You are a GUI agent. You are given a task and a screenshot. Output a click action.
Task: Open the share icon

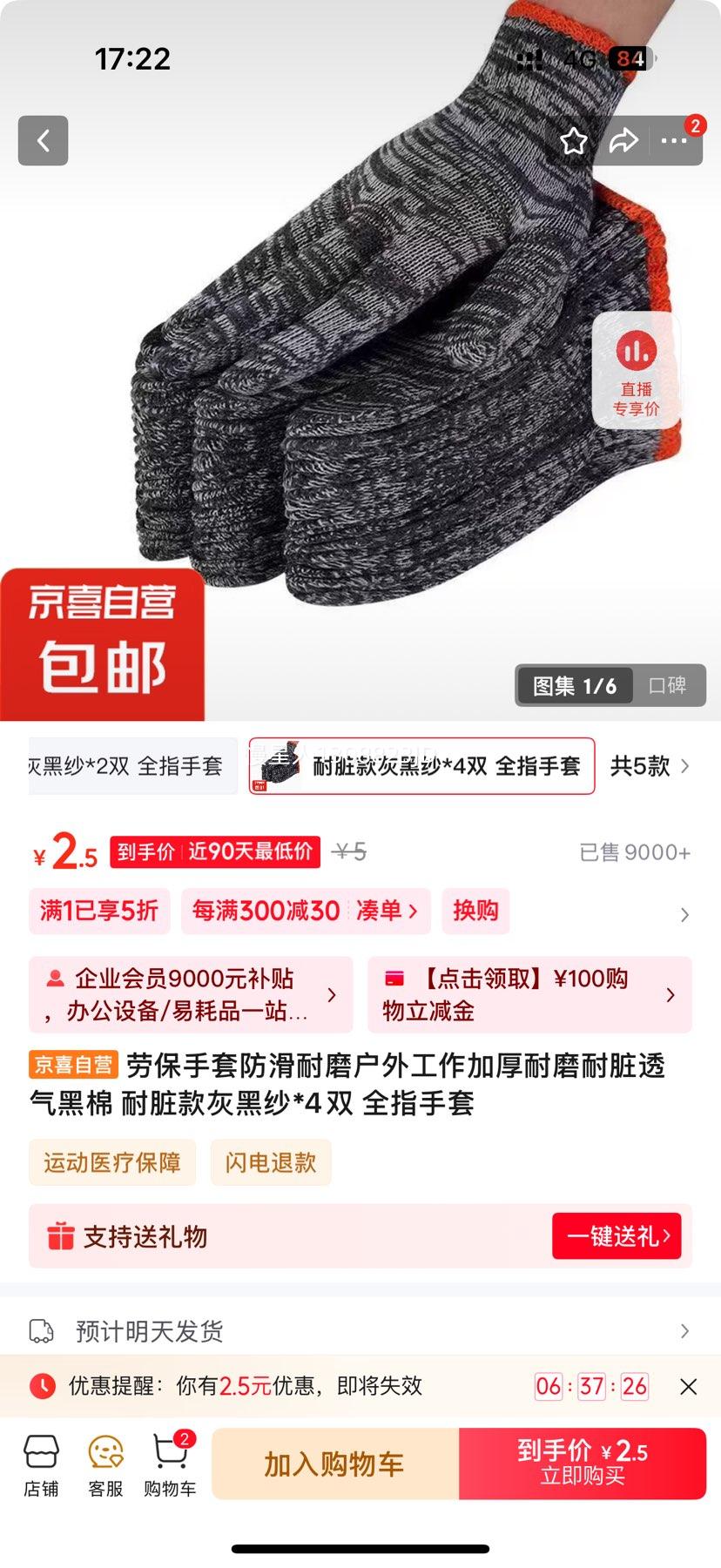click(x=624, y=140)
